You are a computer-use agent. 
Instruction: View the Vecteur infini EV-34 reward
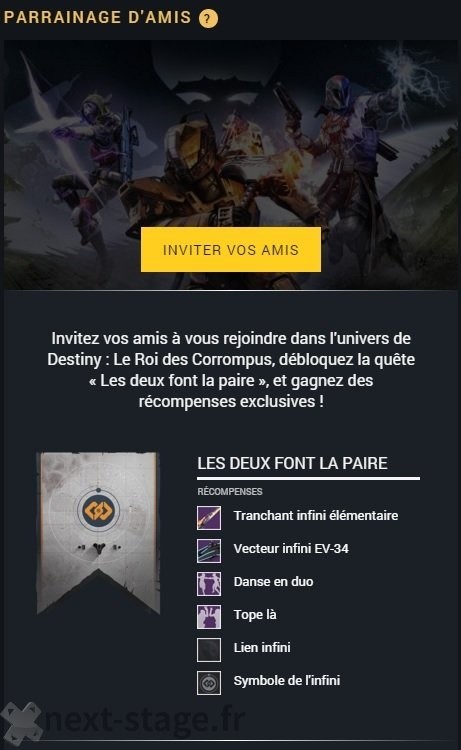tap(273, 551)
